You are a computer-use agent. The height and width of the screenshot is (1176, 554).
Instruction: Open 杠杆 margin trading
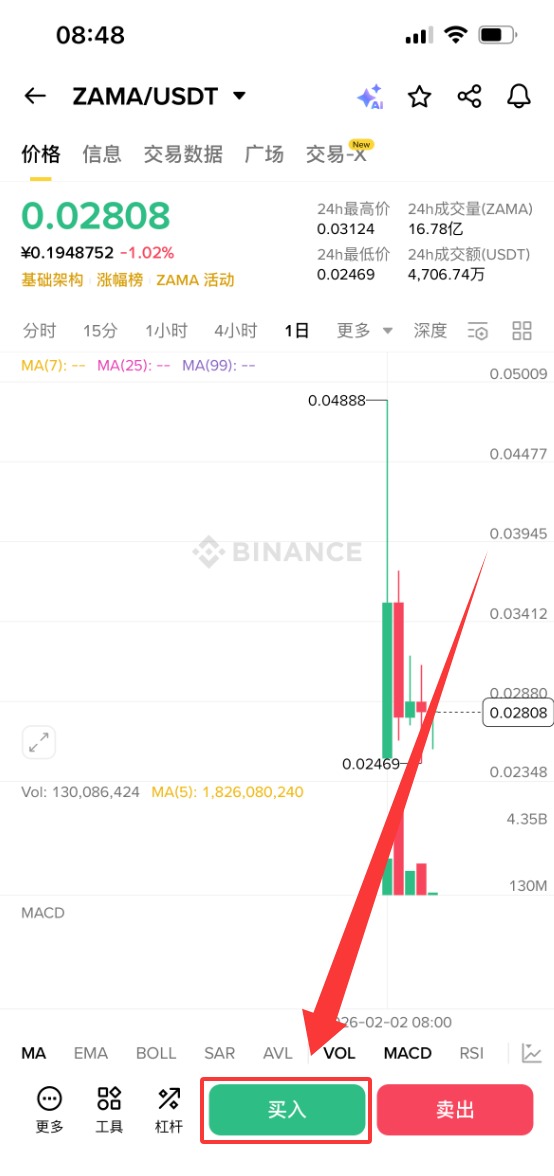(x=169, y=1111)
